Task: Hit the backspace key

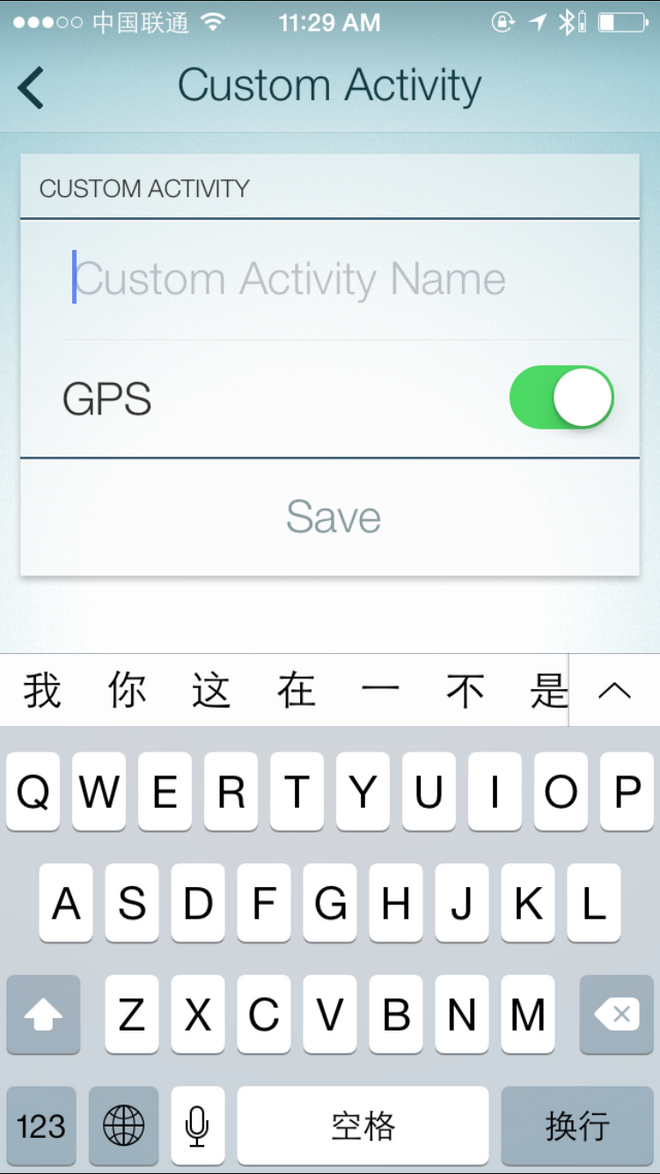Action: (617, 1016)
